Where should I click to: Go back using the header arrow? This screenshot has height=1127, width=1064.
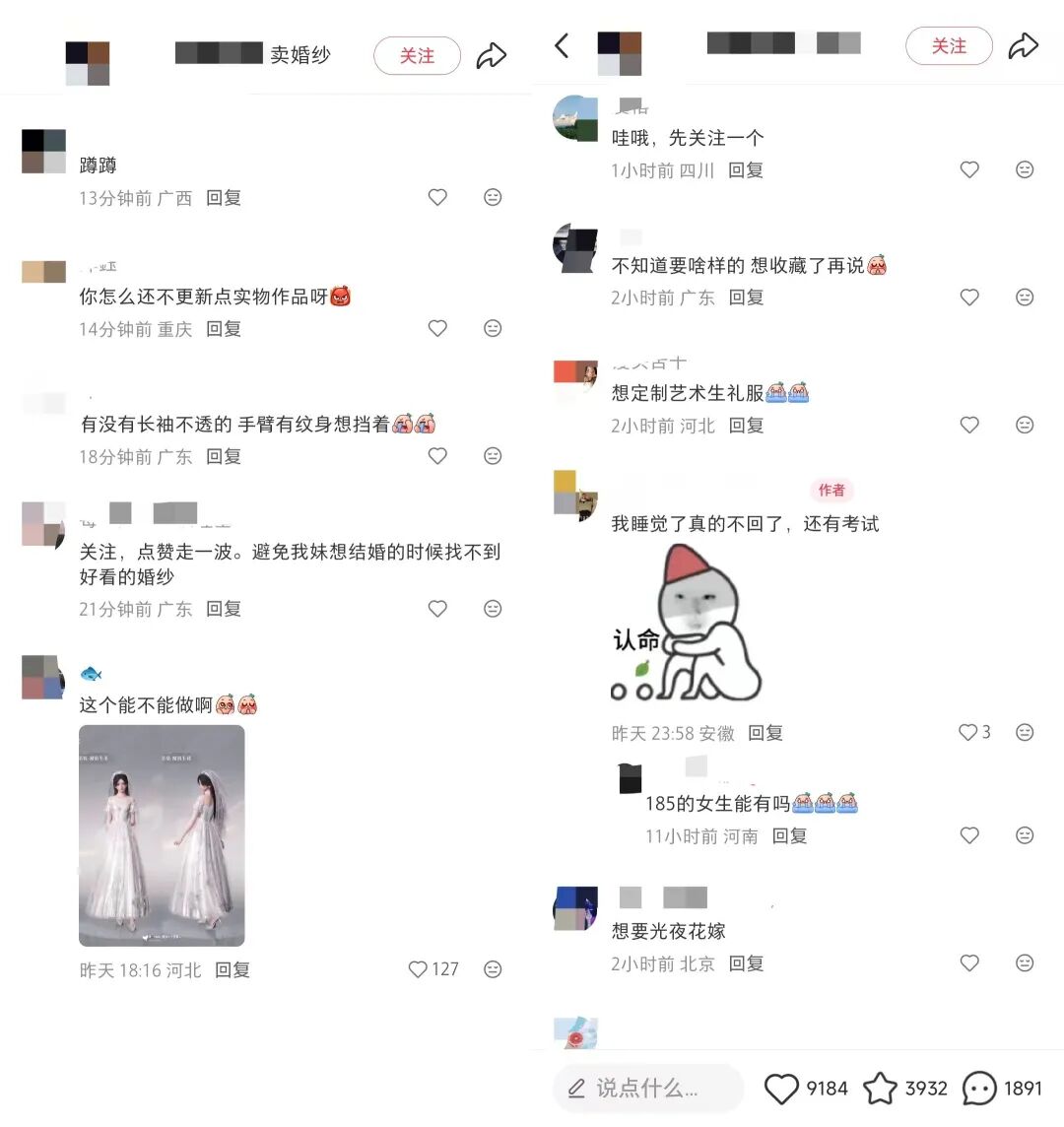(x=562, y=45)
